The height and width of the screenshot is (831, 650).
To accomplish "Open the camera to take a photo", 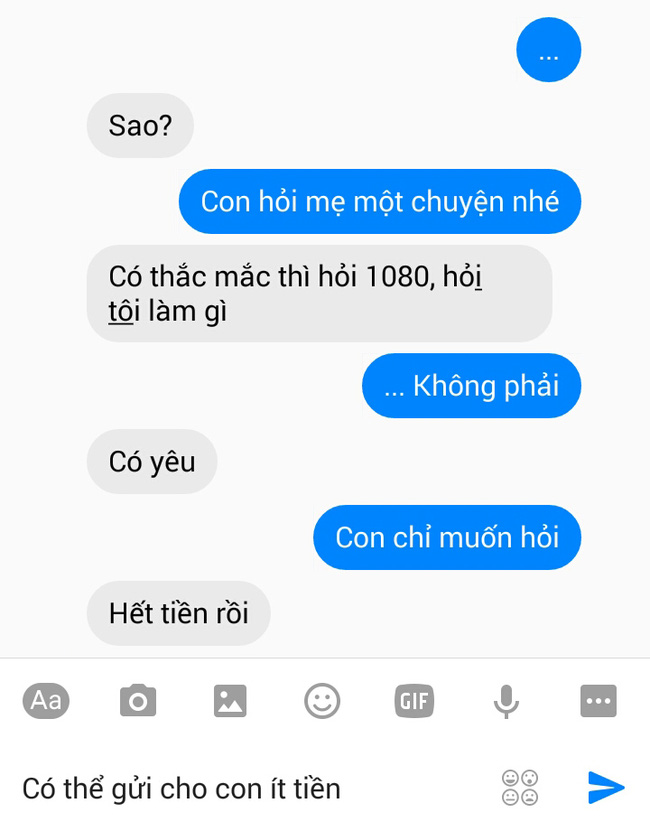I will pos(138,701).
